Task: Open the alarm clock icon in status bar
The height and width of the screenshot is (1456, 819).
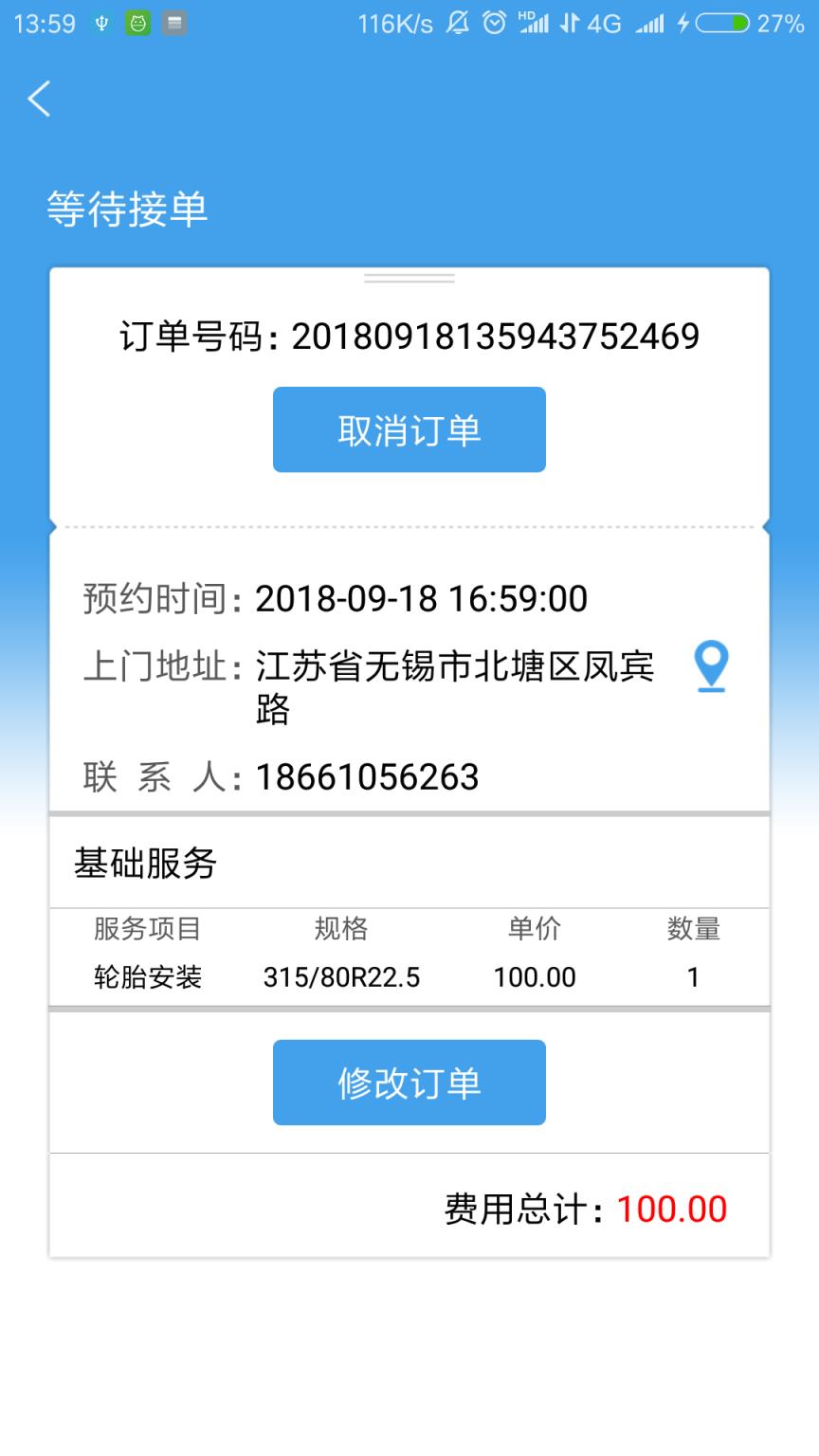Action: tap(493, 23)
